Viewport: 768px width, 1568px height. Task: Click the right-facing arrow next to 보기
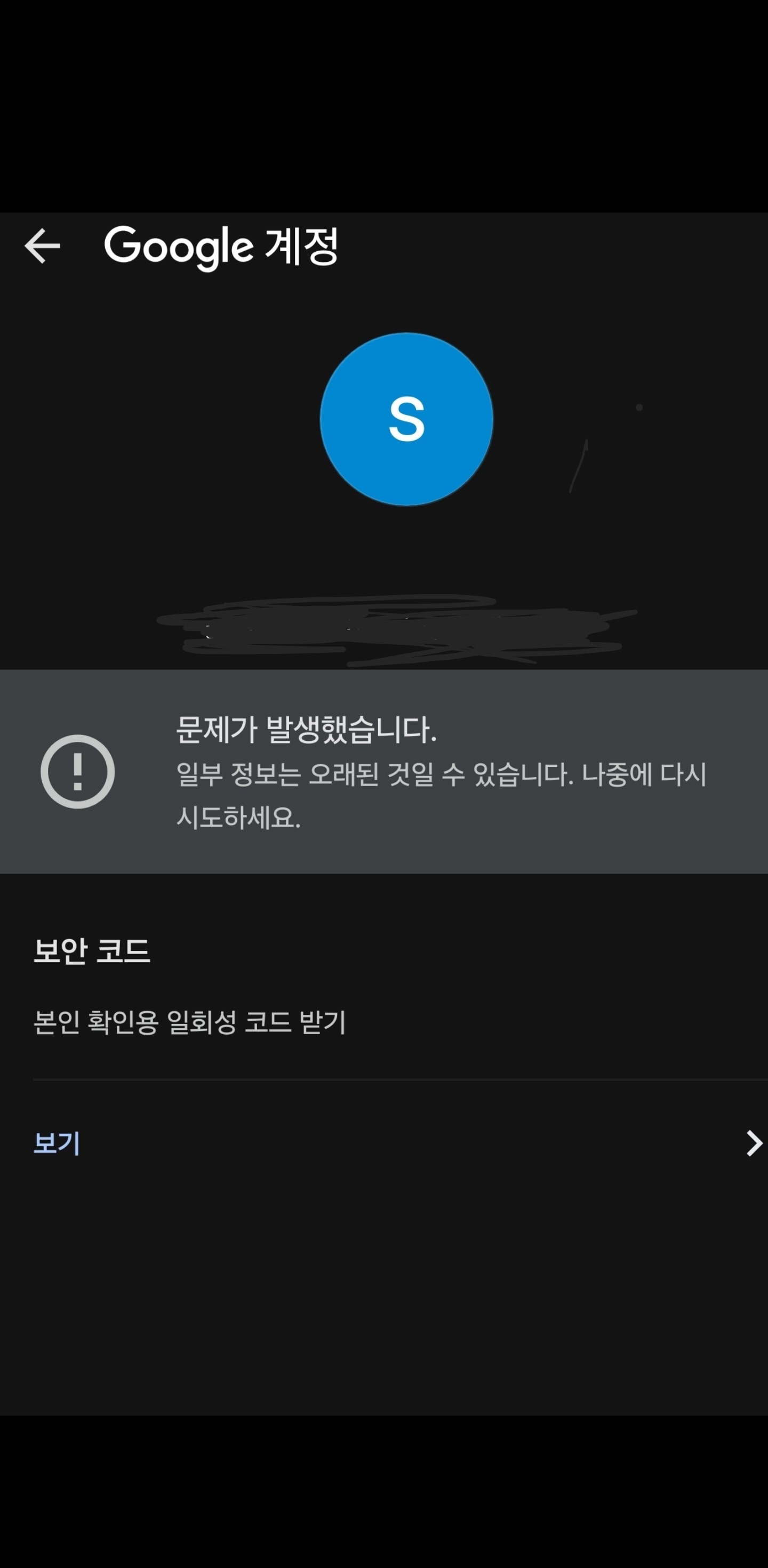click(754, 1143)
